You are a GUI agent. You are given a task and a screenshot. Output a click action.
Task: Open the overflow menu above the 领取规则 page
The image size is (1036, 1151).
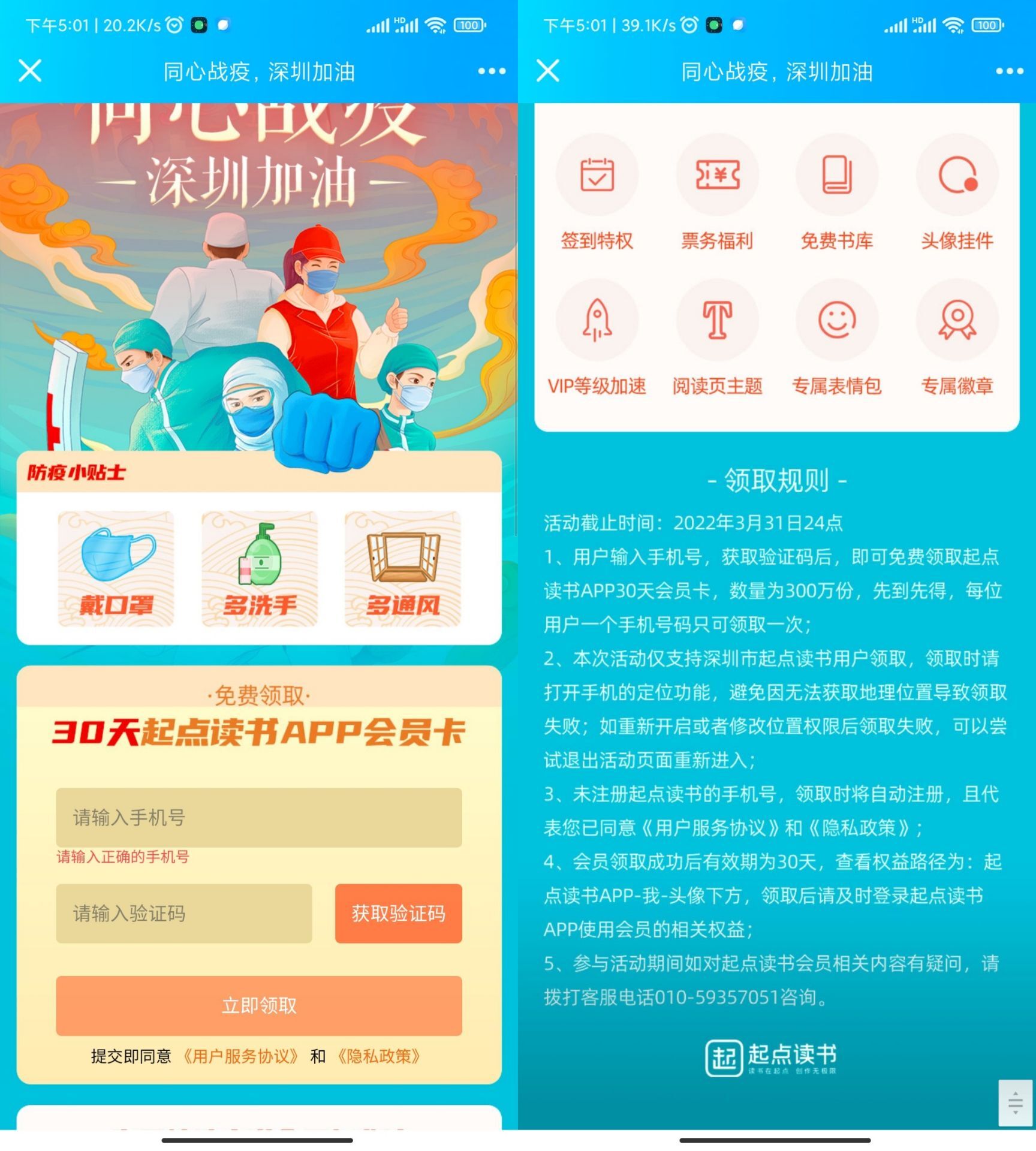click(x=1009, y=71)
